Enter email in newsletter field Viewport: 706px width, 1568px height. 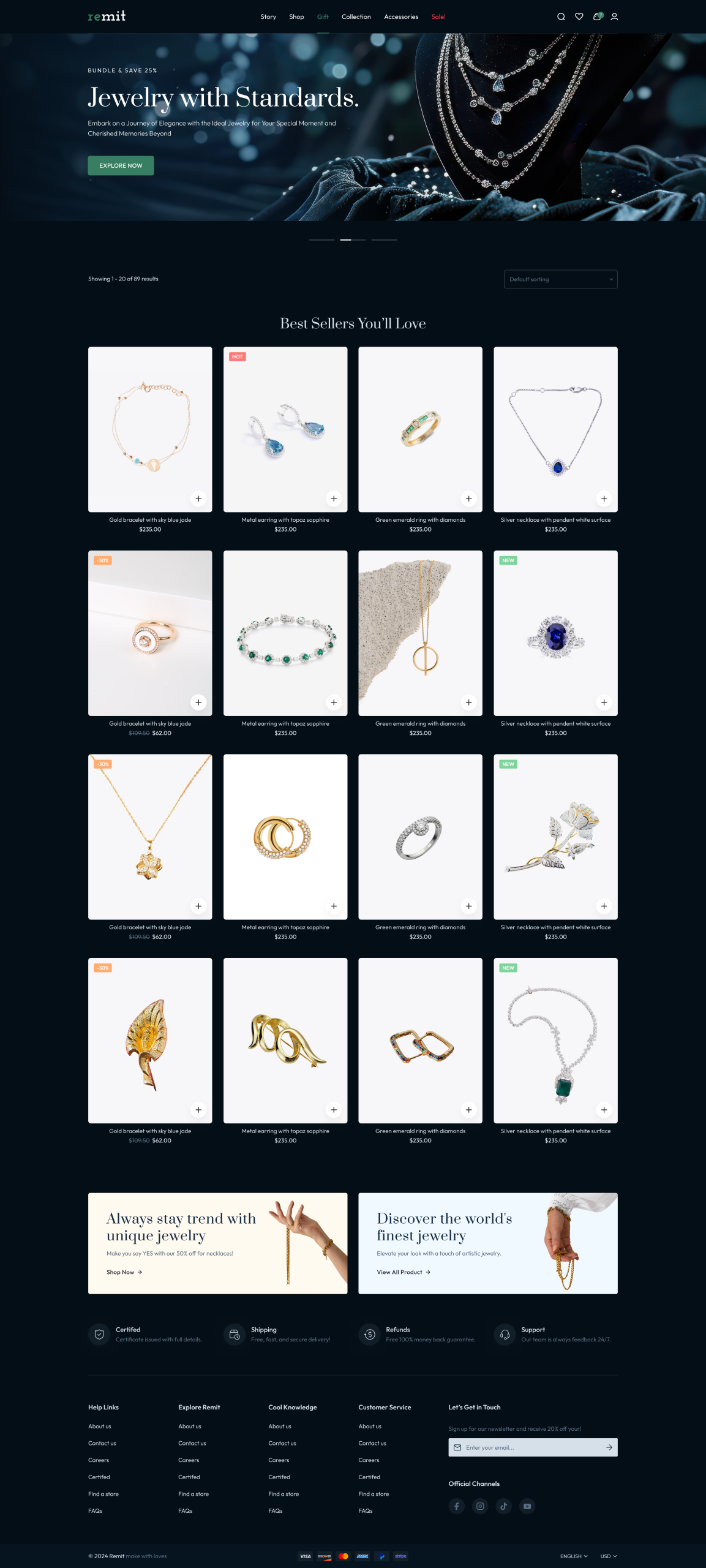[x=527, y=1447]
